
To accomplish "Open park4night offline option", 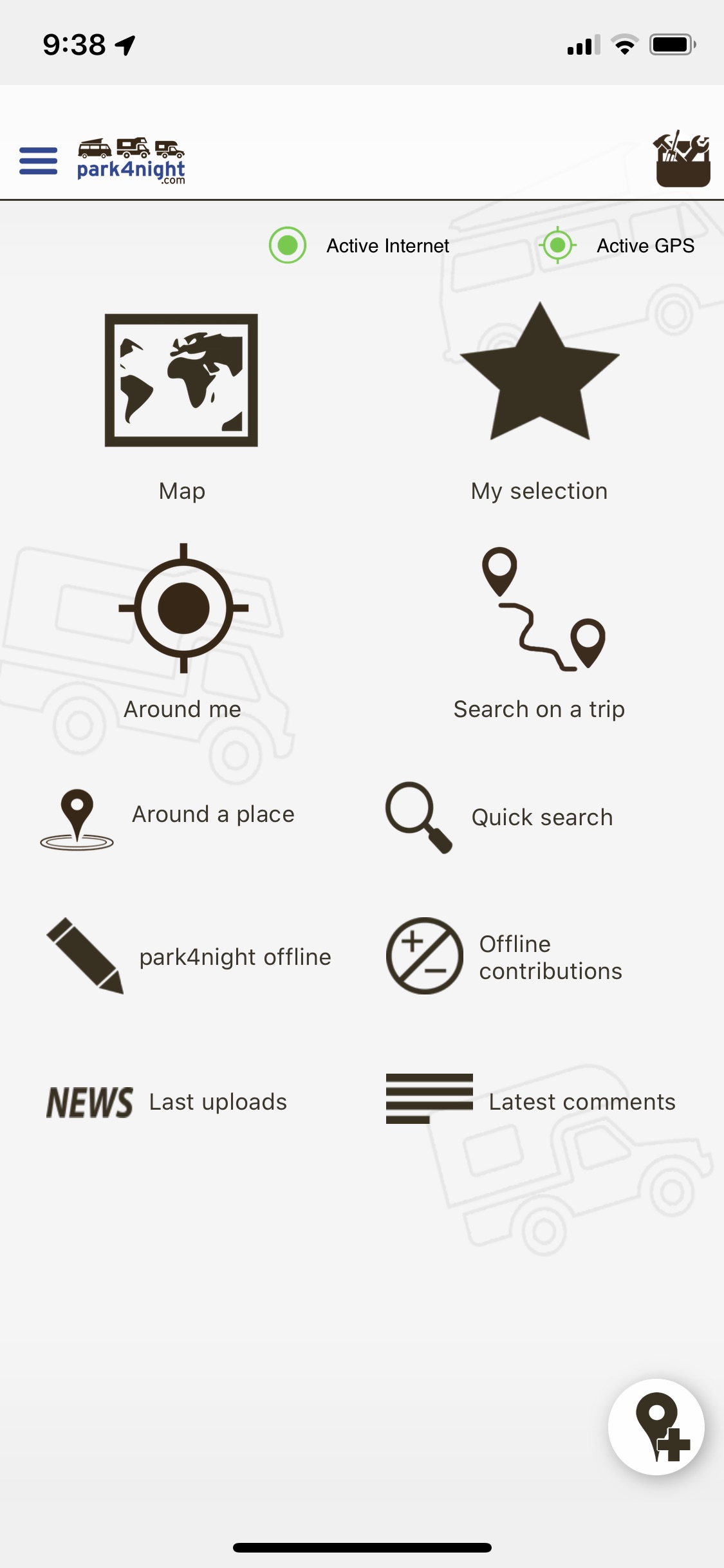I will point(188,957).
